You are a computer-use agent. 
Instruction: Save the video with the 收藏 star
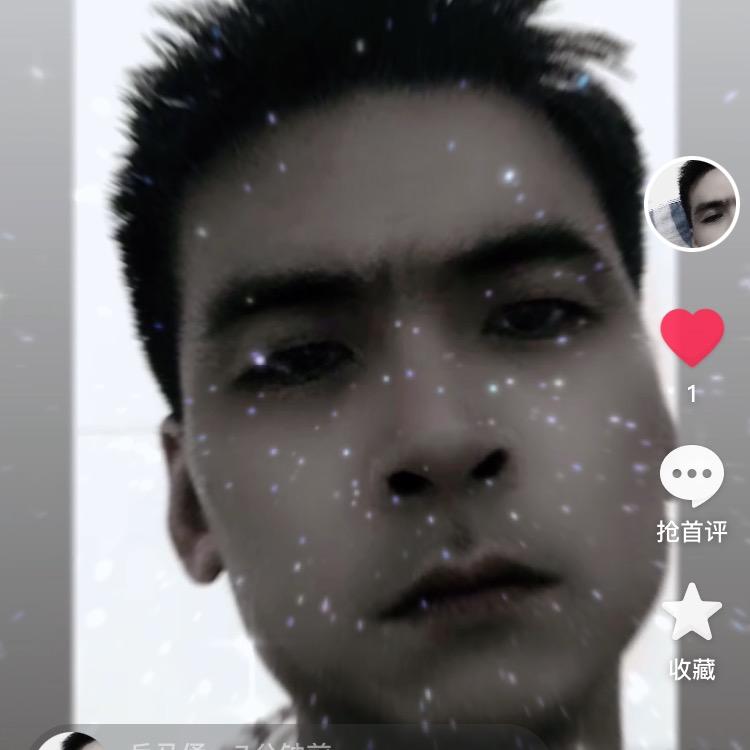click(x=692, y=613)
